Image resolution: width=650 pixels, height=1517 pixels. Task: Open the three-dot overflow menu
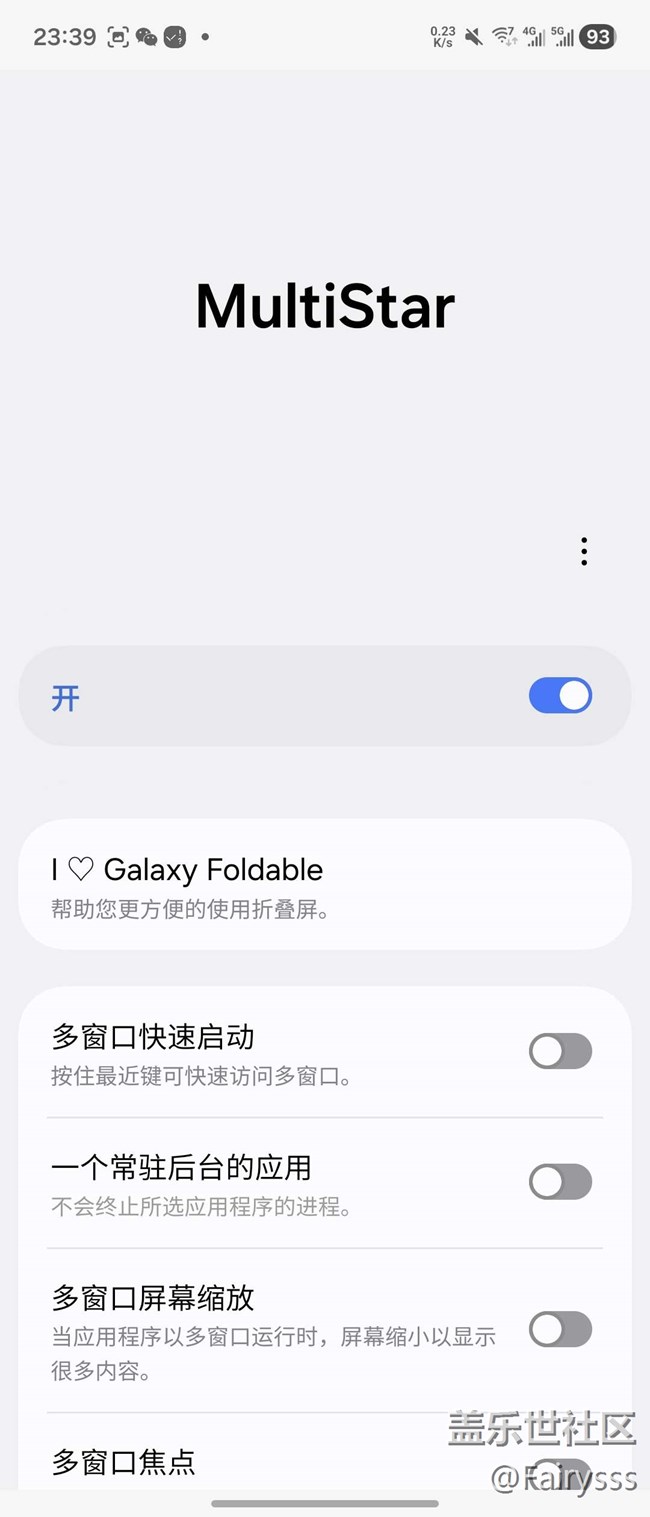[584, 551]
